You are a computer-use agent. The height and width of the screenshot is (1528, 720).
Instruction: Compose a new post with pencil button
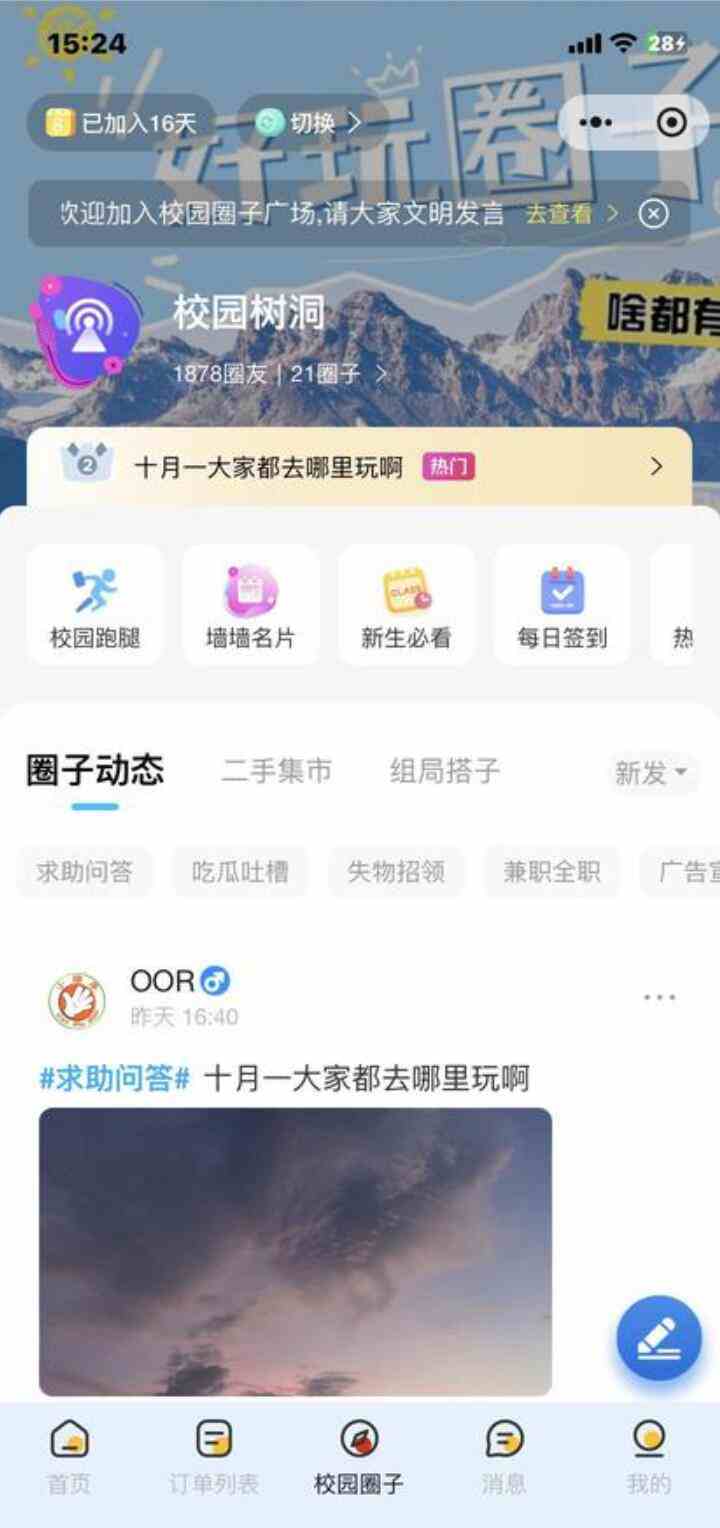pos(659,1338)
